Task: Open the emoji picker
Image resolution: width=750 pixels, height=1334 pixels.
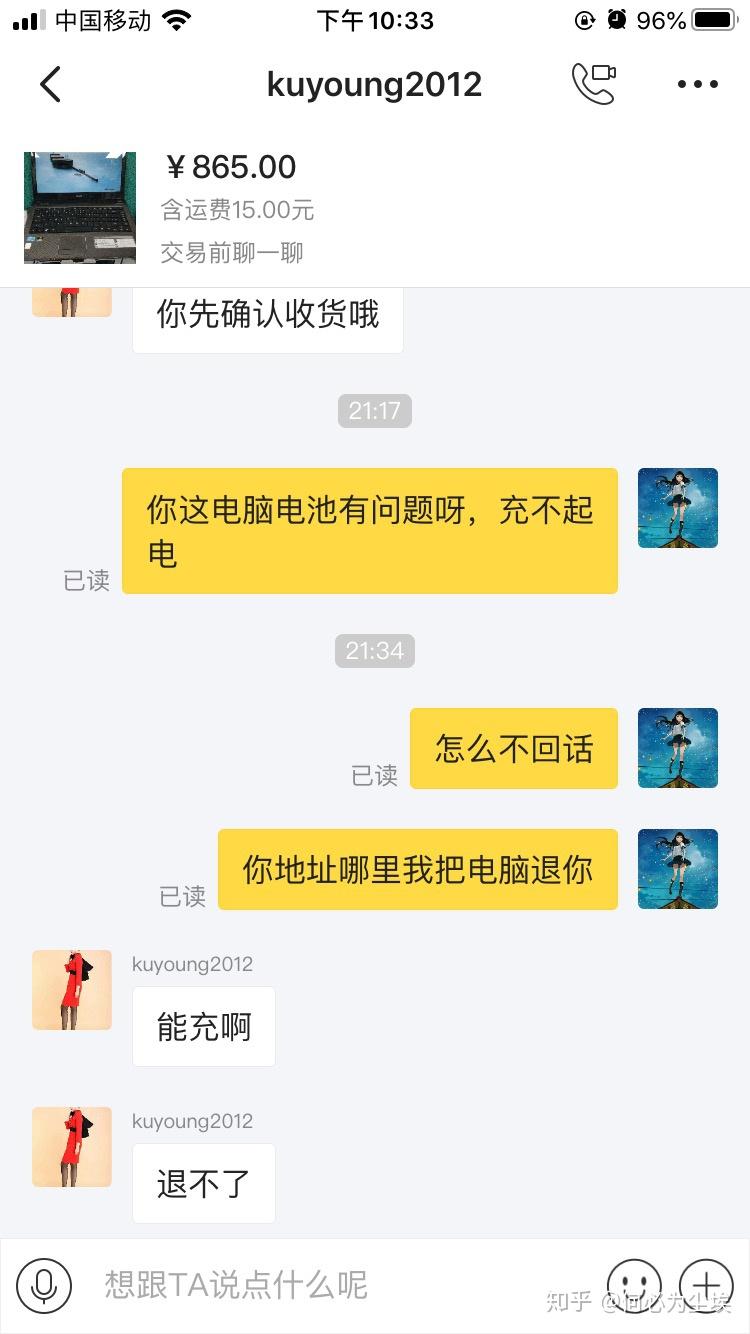Action: click(634, 1285)
